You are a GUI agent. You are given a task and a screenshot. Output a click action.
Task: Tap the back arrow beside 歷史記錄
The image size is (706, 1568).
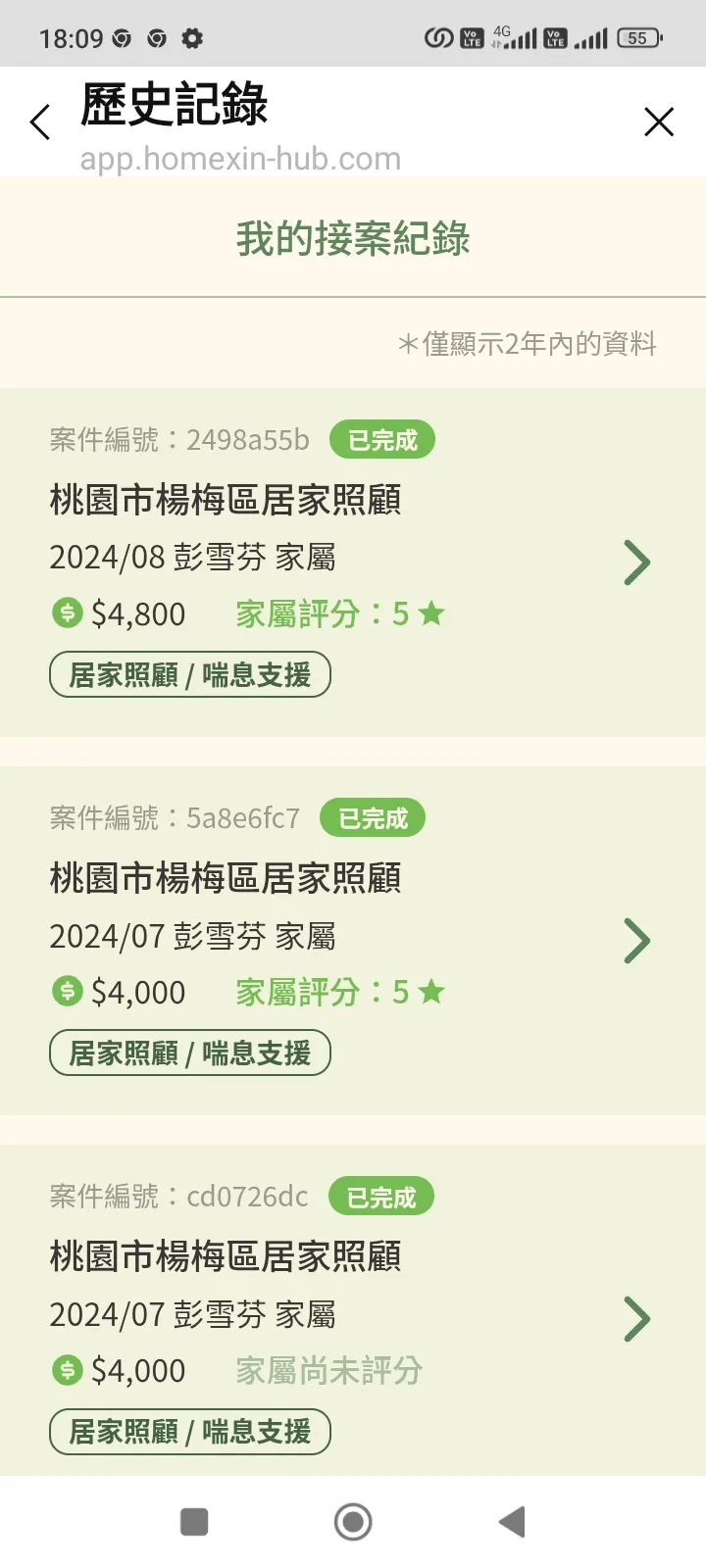coord(39,122)
